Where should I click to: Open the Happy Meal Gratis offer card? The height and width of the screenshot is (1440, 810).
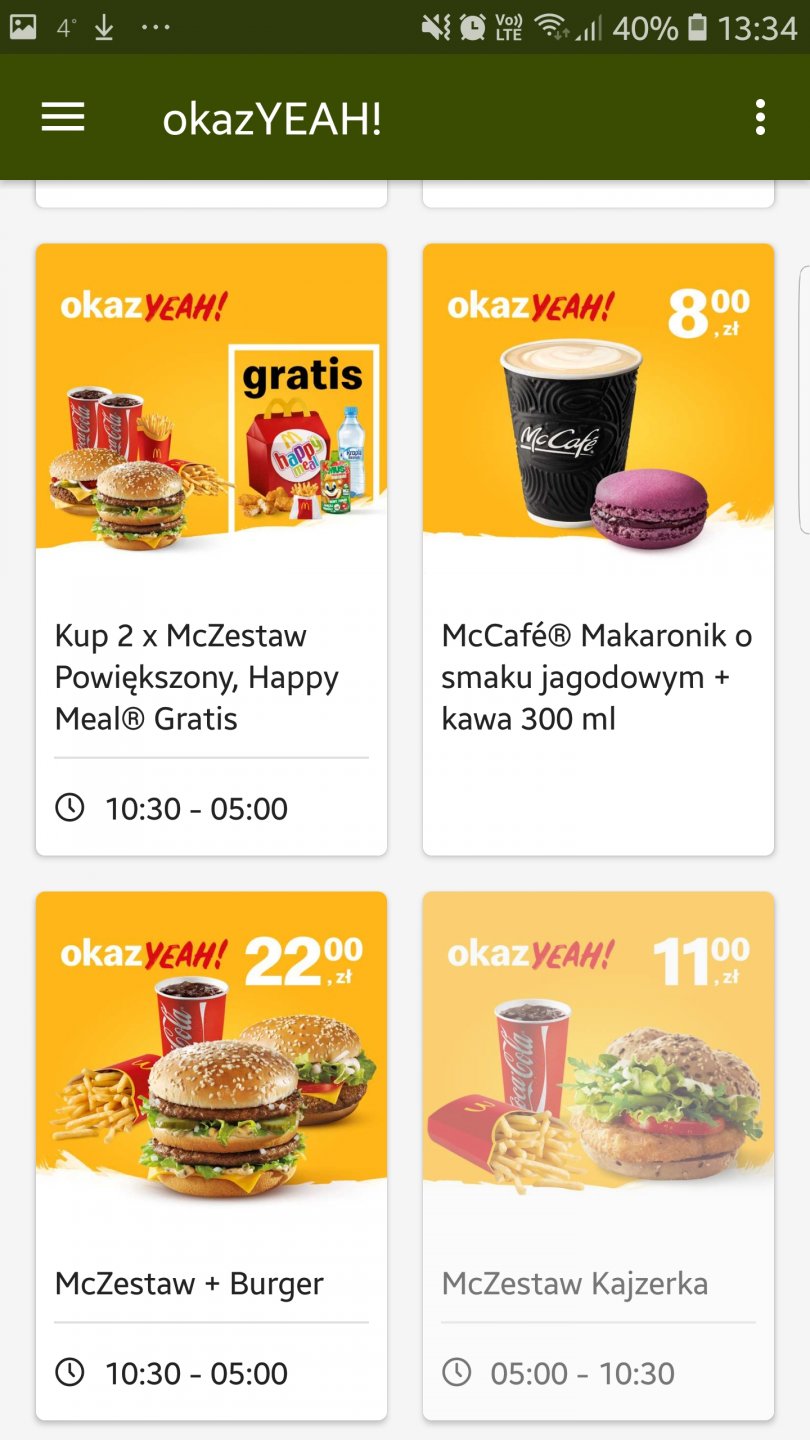pyautogui.click(x=211, y=549)
